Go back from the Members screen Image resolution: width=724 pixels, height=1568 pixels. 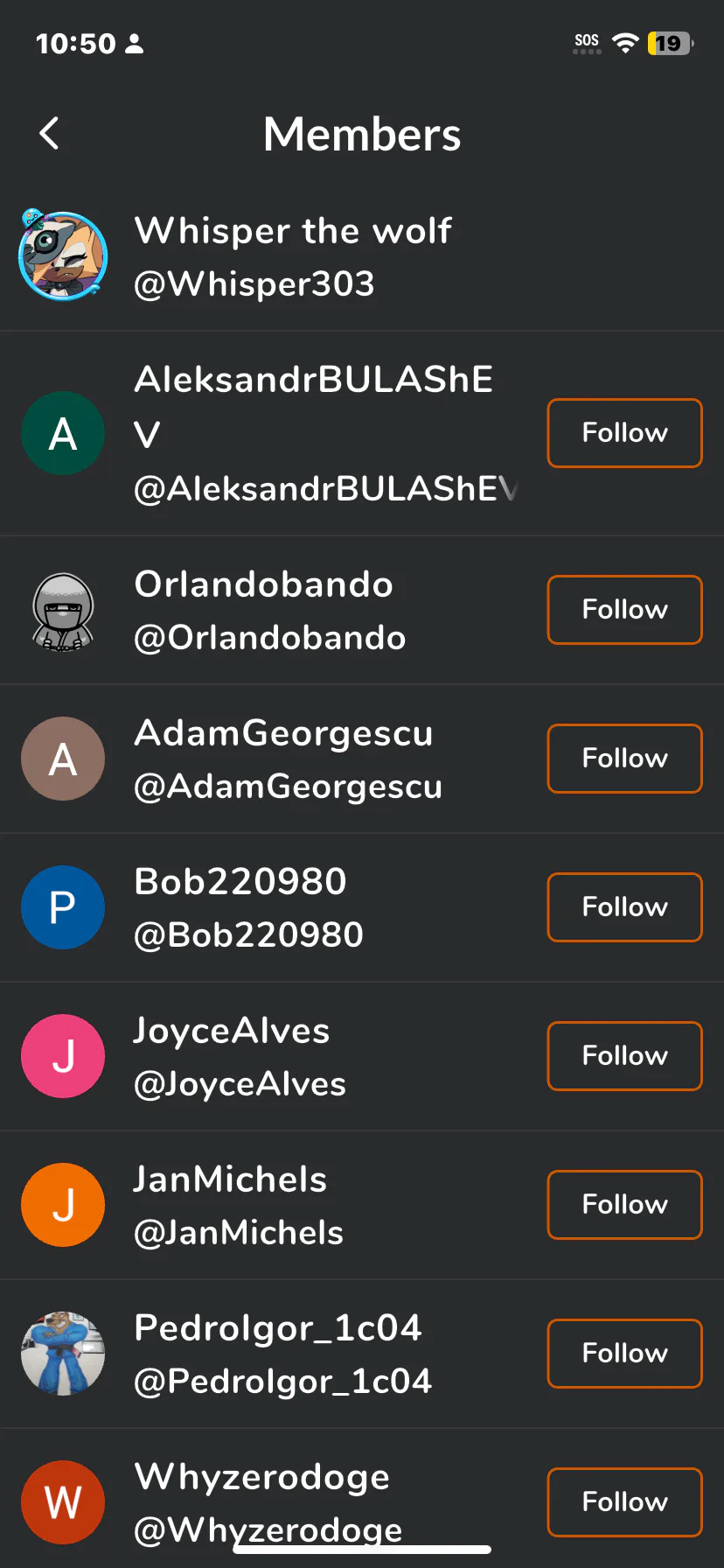50,134
